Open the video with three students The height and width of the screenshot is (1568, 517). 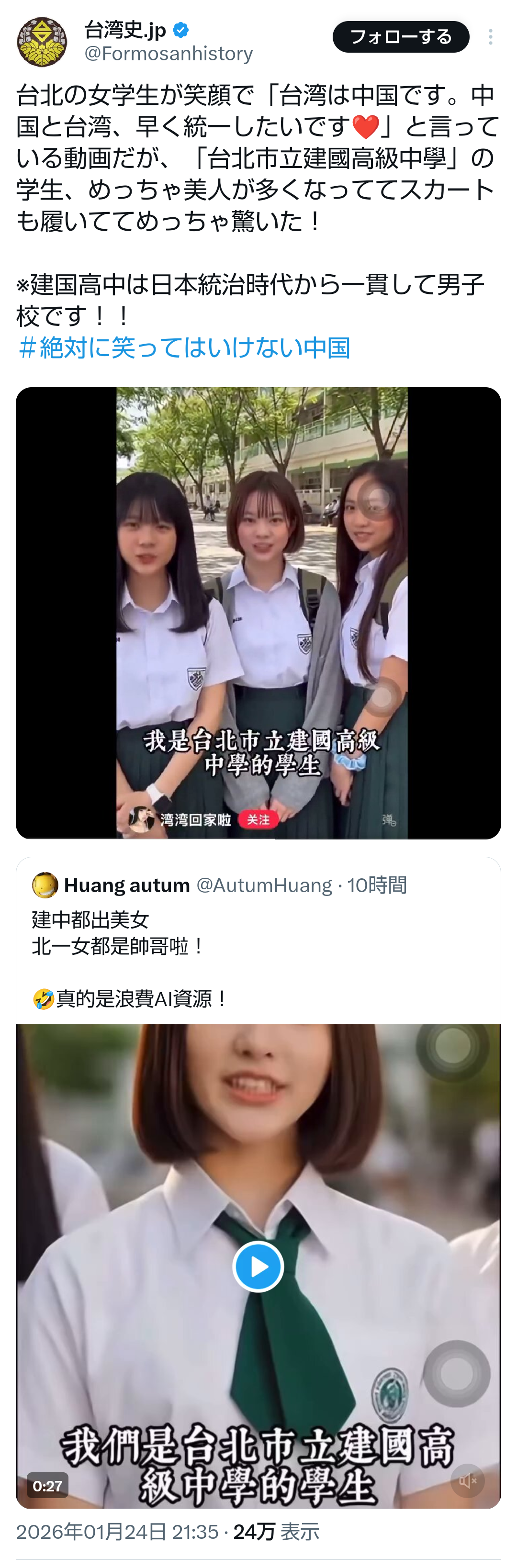pos(261,613)
